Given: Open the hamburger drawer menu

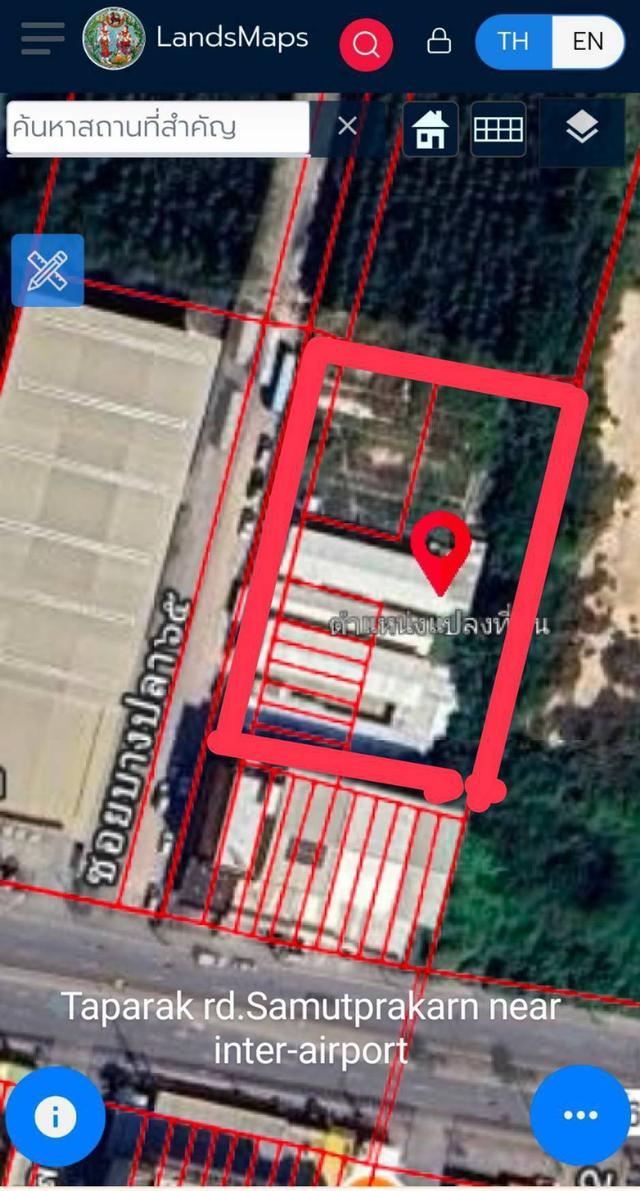Looking at the screenshot, I should coord(42,39).
